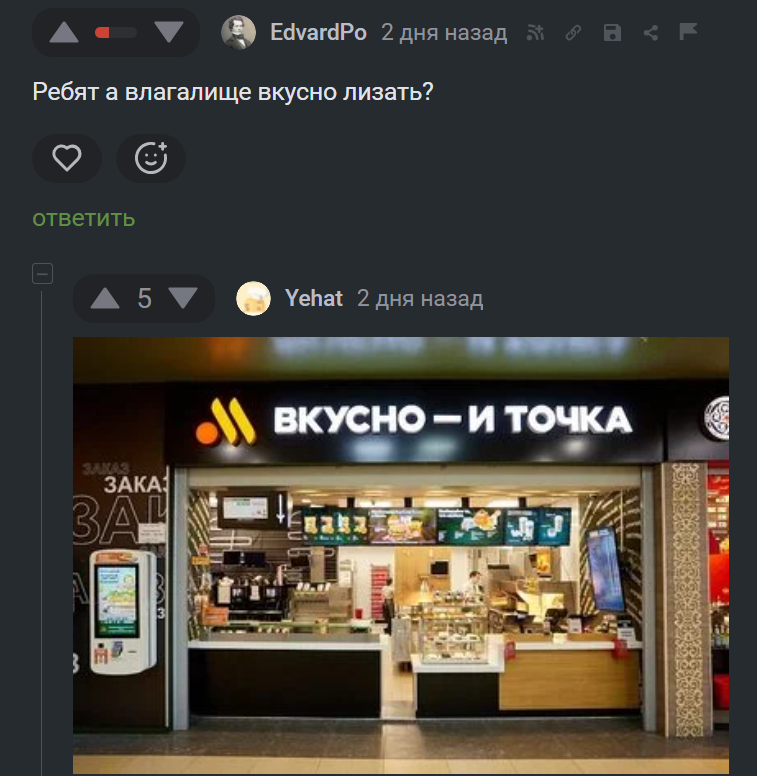Downvote Yehat's reply
This screenshot has width=757, height=776.
pyautogui.click(x=183, y=298)
